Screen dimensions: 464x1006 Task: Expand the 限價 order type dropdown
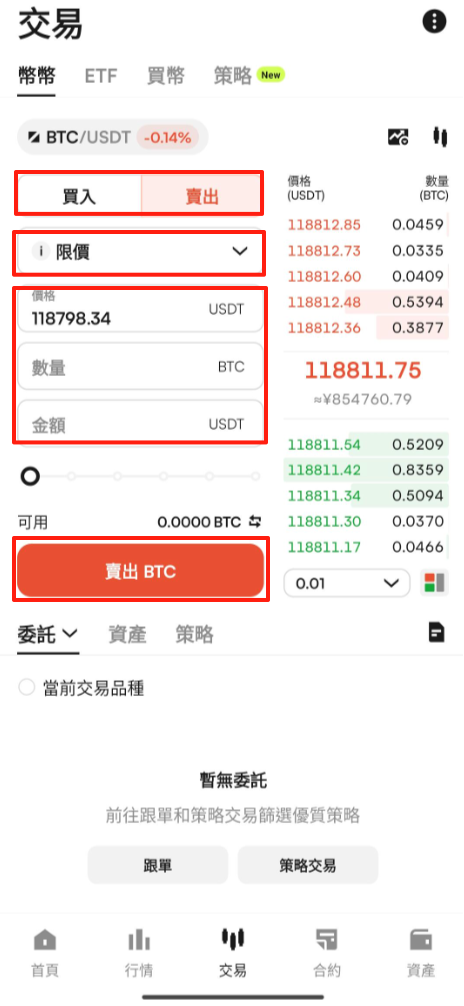coord(140,252)
